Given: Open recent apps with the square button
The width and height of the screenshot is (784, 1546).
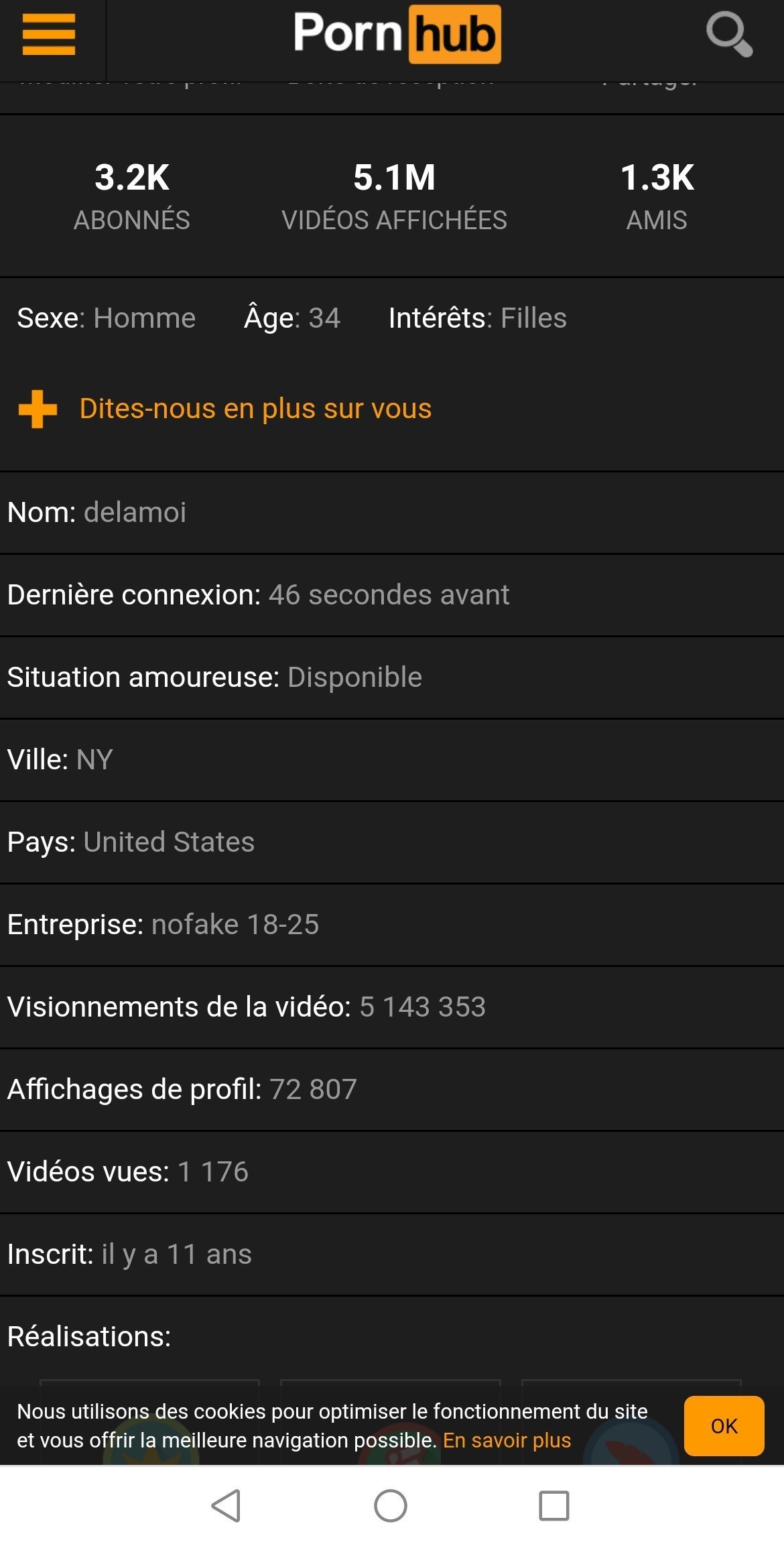Looking at the screenshot, I should click(554, 1506).
